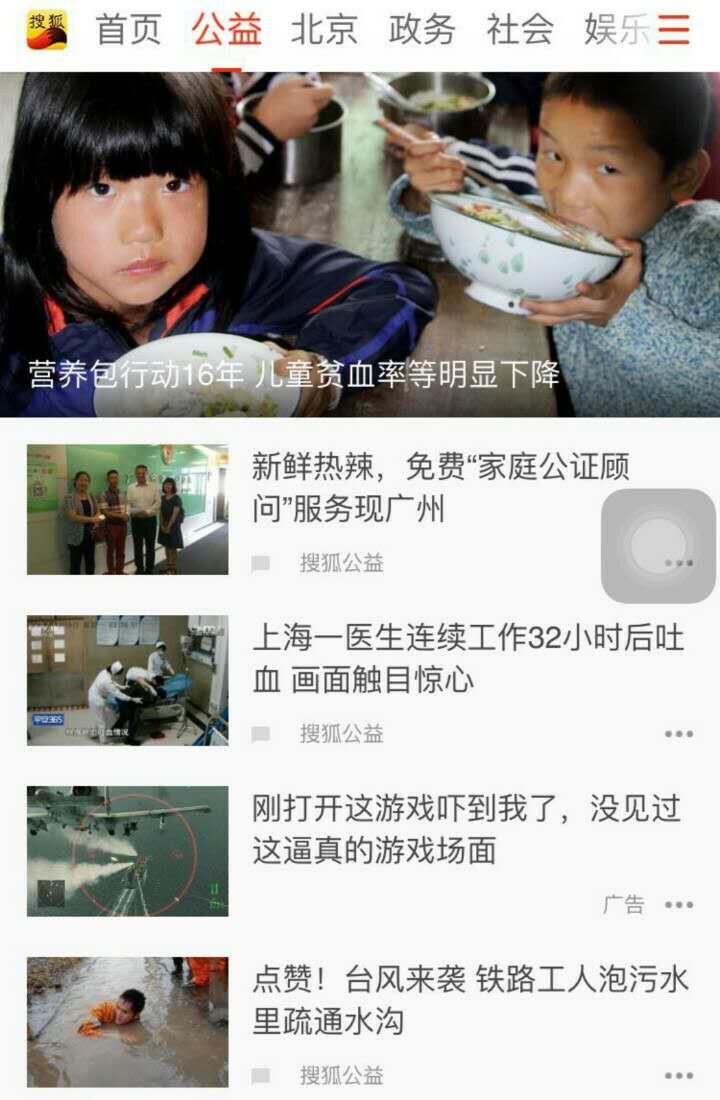Open the red hamburger channel menu
Viewport: 720px width, 1100px height.
point(674,30)
